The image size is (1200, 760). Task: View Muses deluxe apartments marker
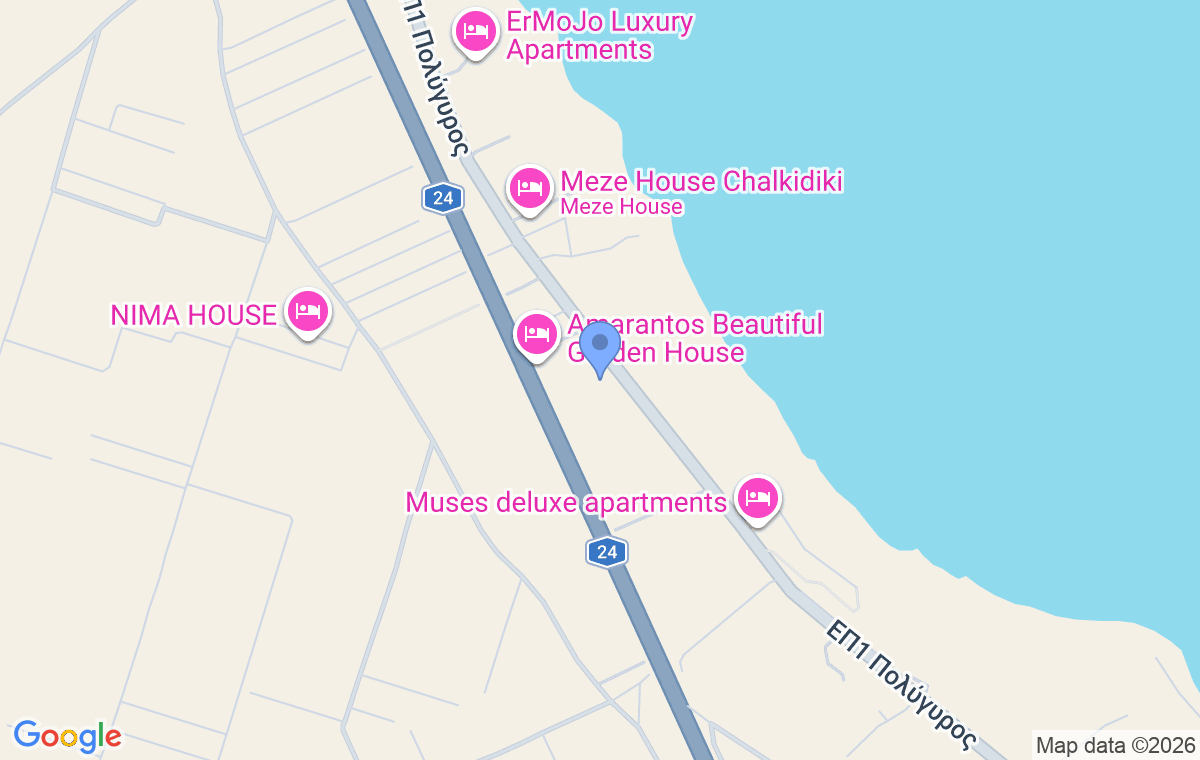coord(758,497)
